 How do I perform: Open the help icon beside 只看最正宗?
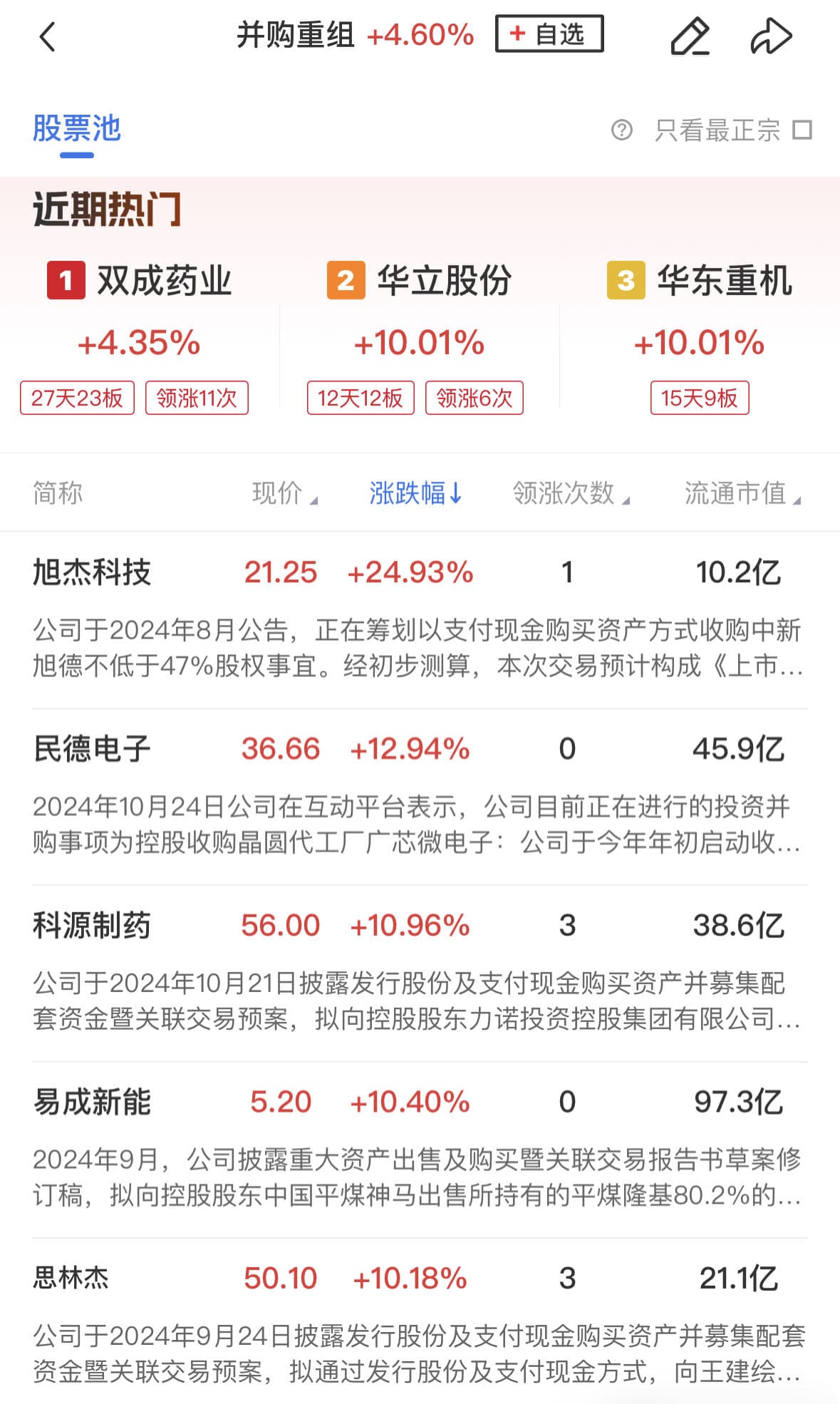(x=621, y=130)
